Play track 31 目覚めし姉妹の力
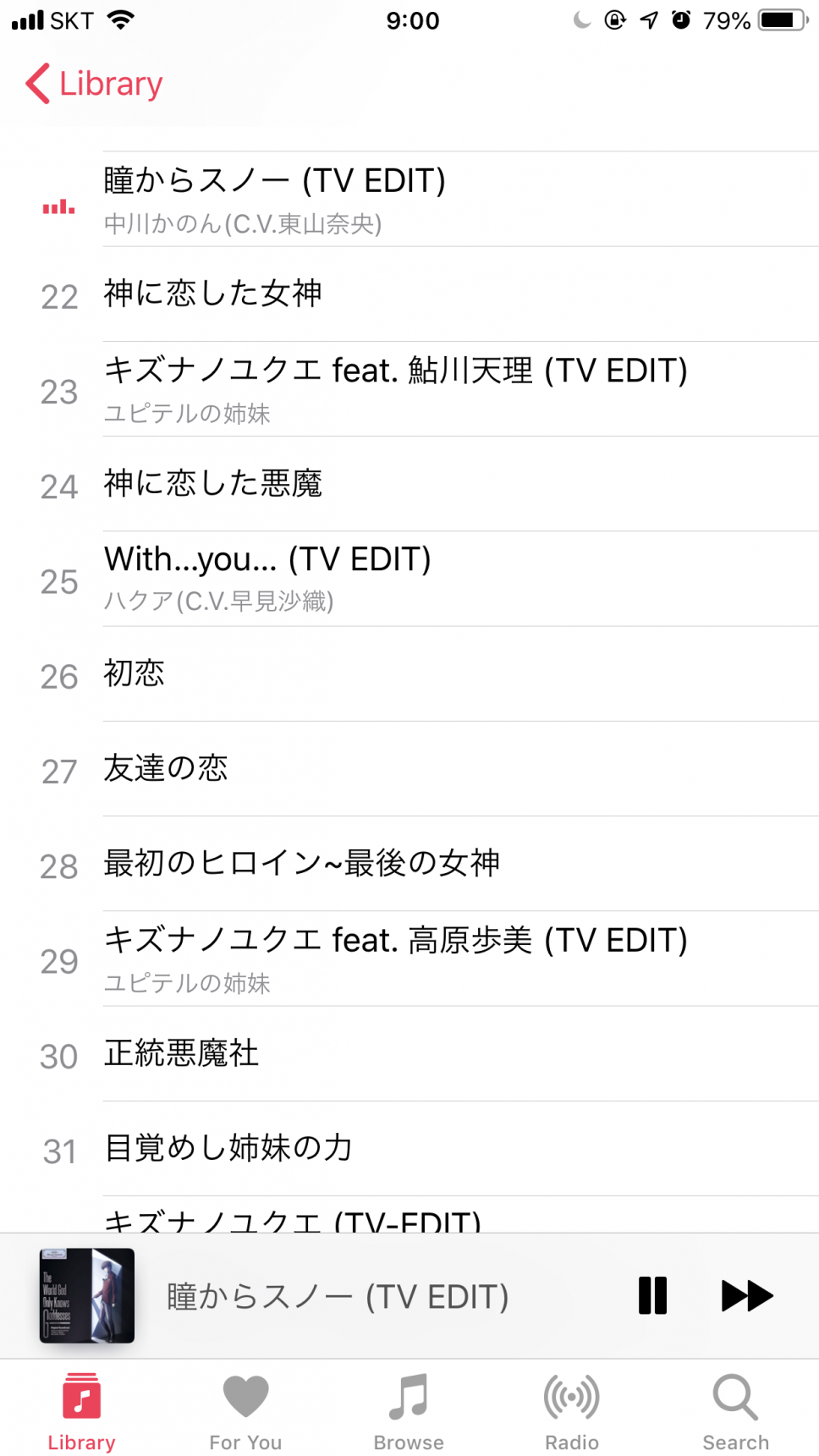The width and height of the screenshot is (819, 1456). (409, 1149)
